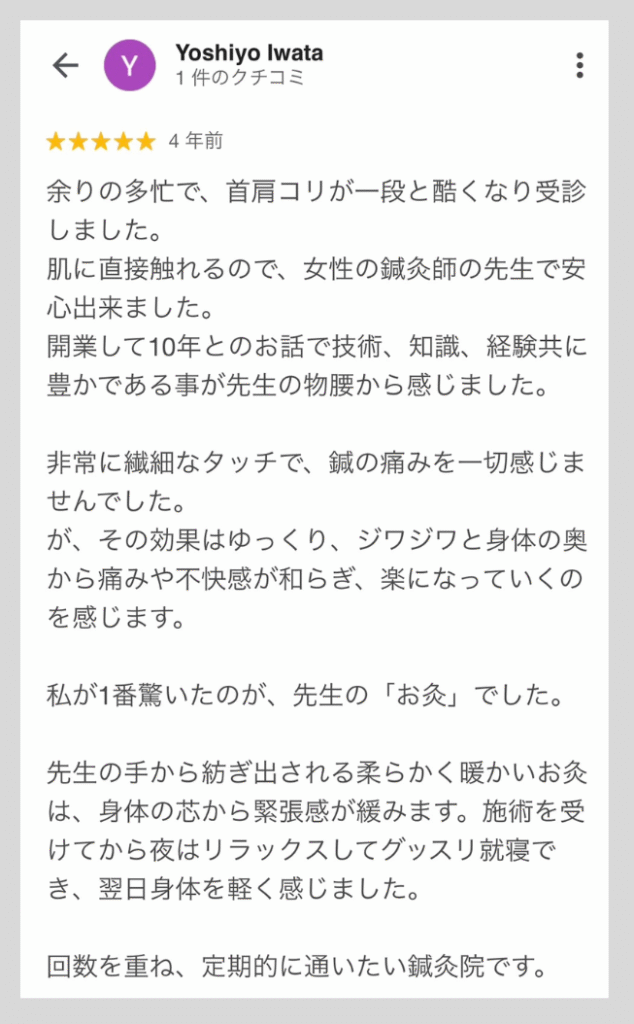Viewport: 634px width, 1024px height.
Task: Open Yoshiyo Iwata's reviewer profile
Action: [x=249, y=53]
